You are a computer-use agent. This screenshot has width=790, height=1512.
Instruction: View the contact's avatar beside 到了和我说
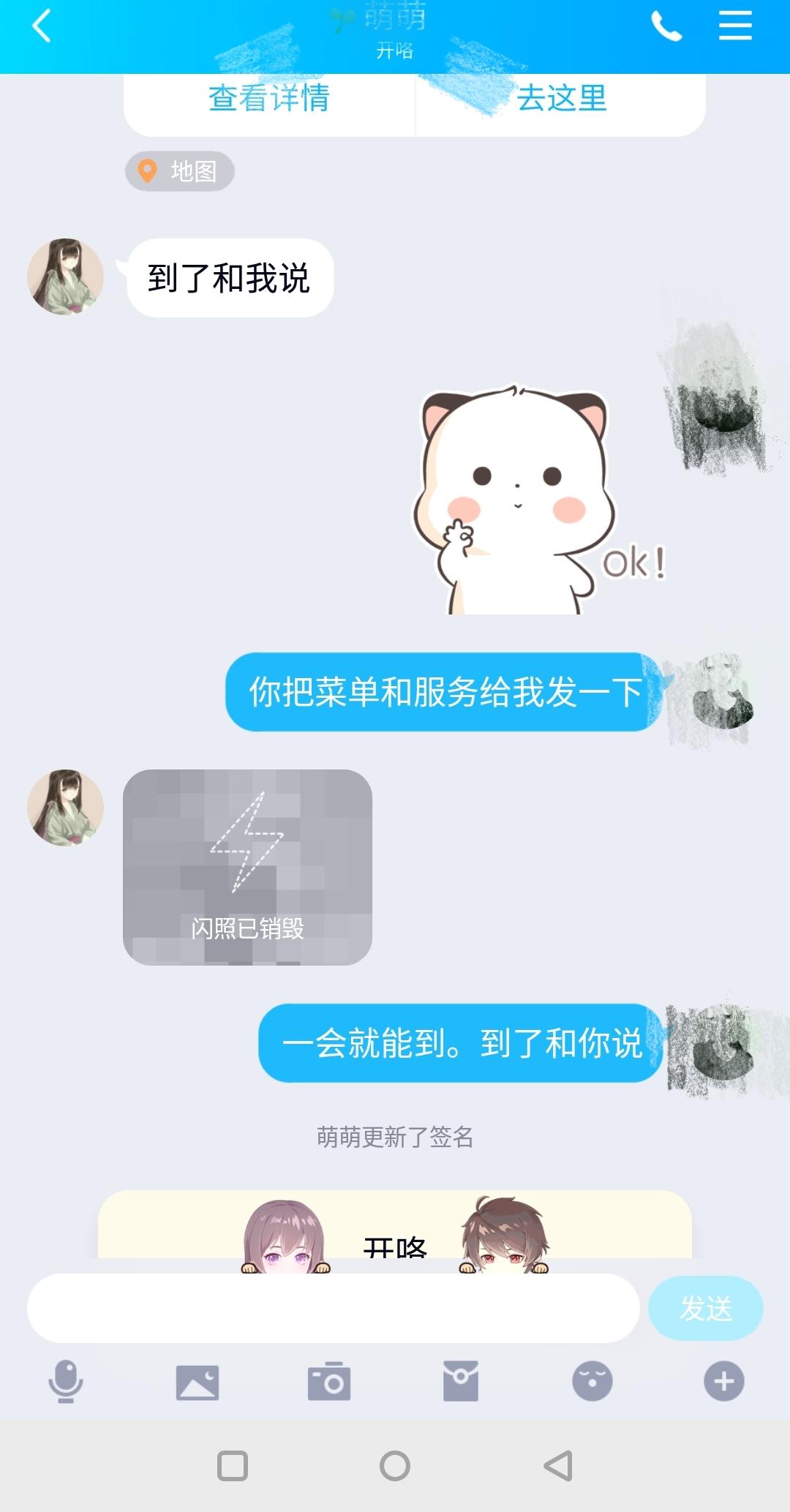65,277
